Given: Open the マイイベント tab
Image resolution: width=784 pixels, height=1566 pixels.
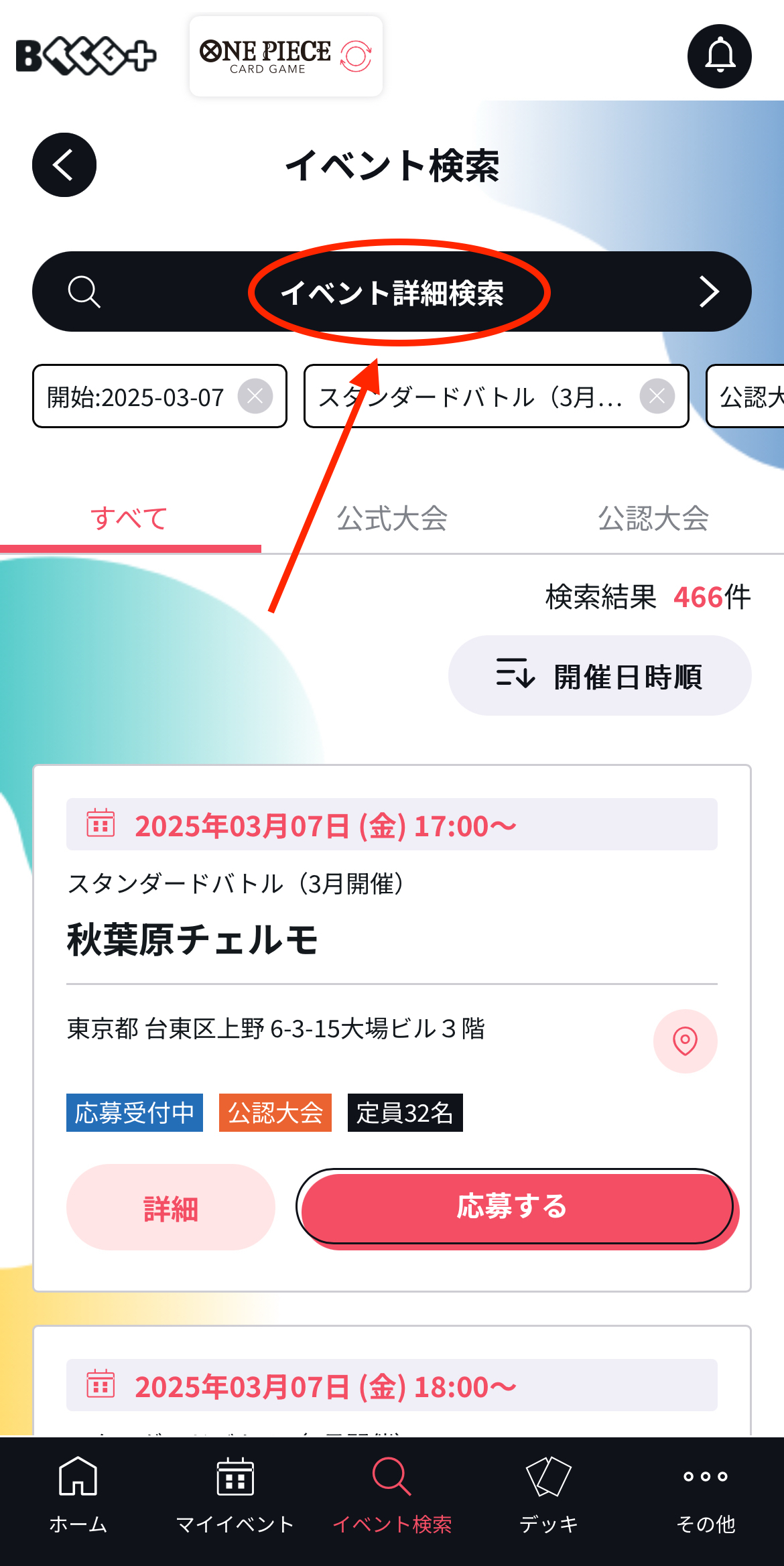Looking at the screenshot, I should tap(235, 1494).
